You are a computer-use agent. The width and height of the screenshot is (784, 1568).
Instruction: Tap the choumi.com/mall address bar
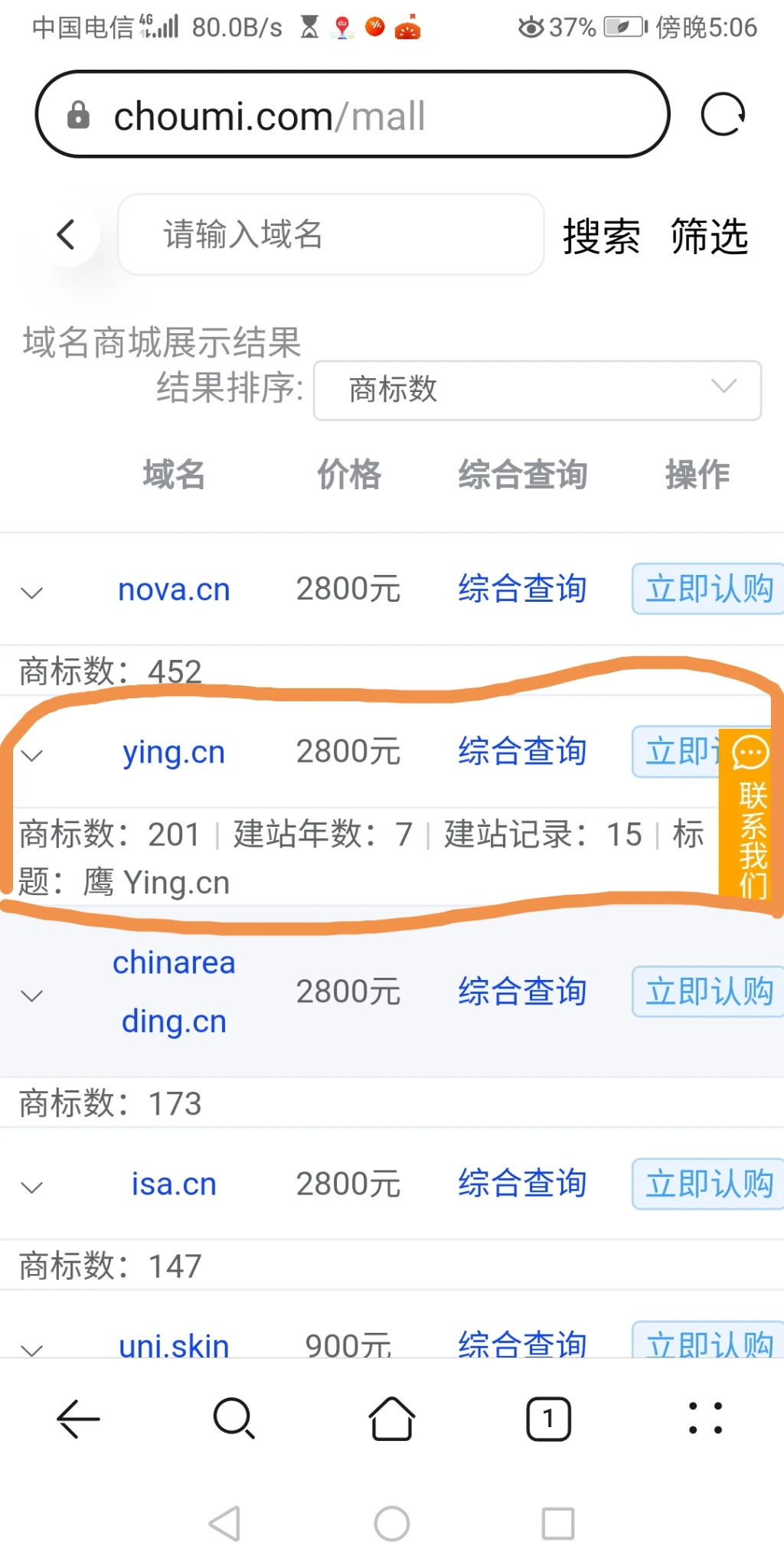(x=352, y=115)
